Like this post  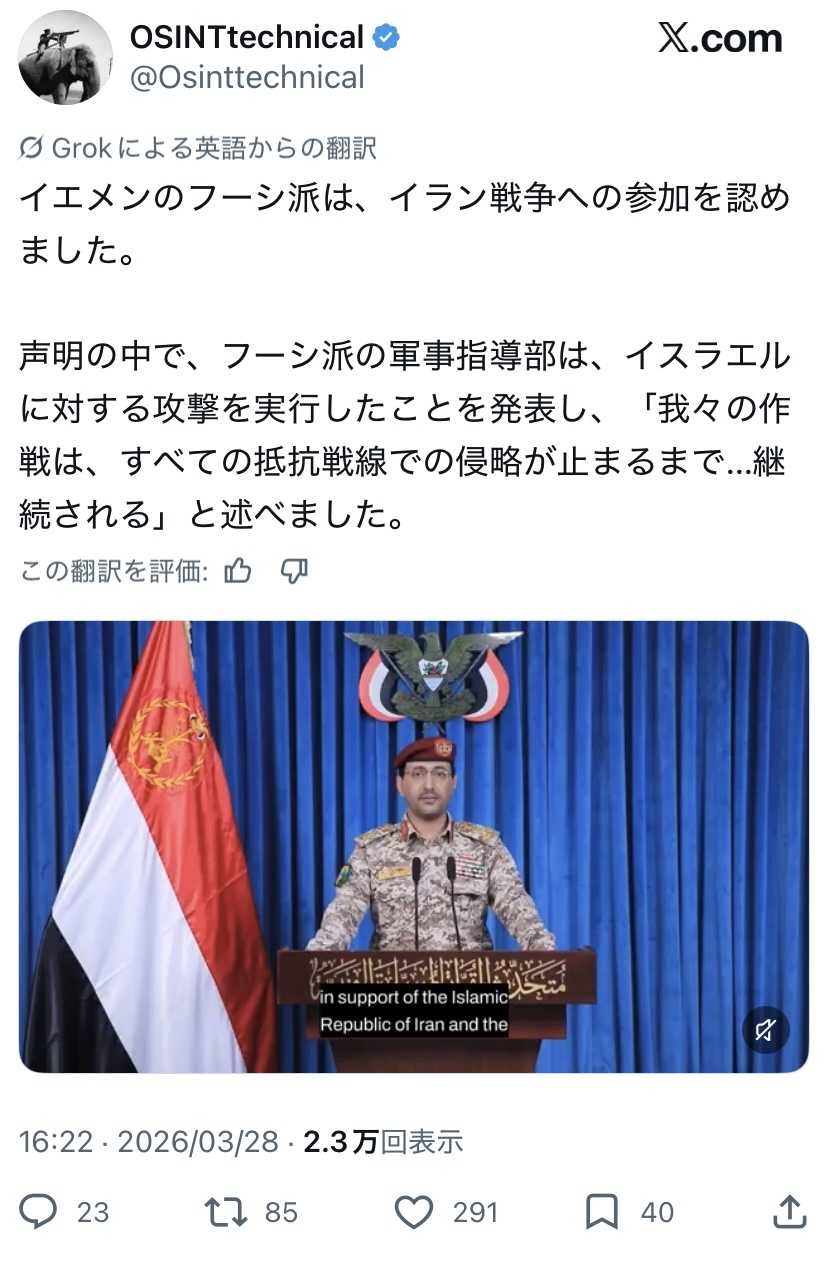tap(413, 1212)
